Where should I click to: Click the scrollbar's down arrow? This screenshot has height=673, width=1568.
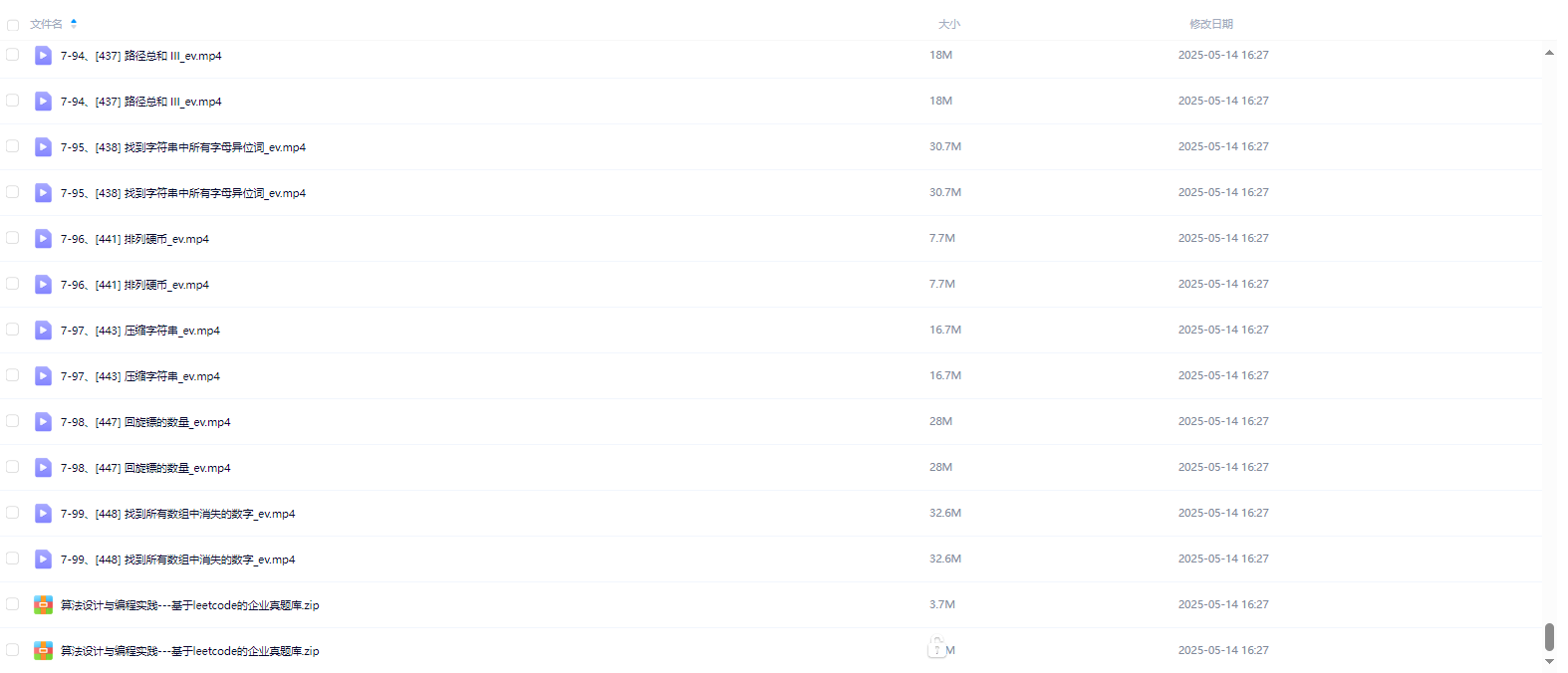pos(1549,661)
